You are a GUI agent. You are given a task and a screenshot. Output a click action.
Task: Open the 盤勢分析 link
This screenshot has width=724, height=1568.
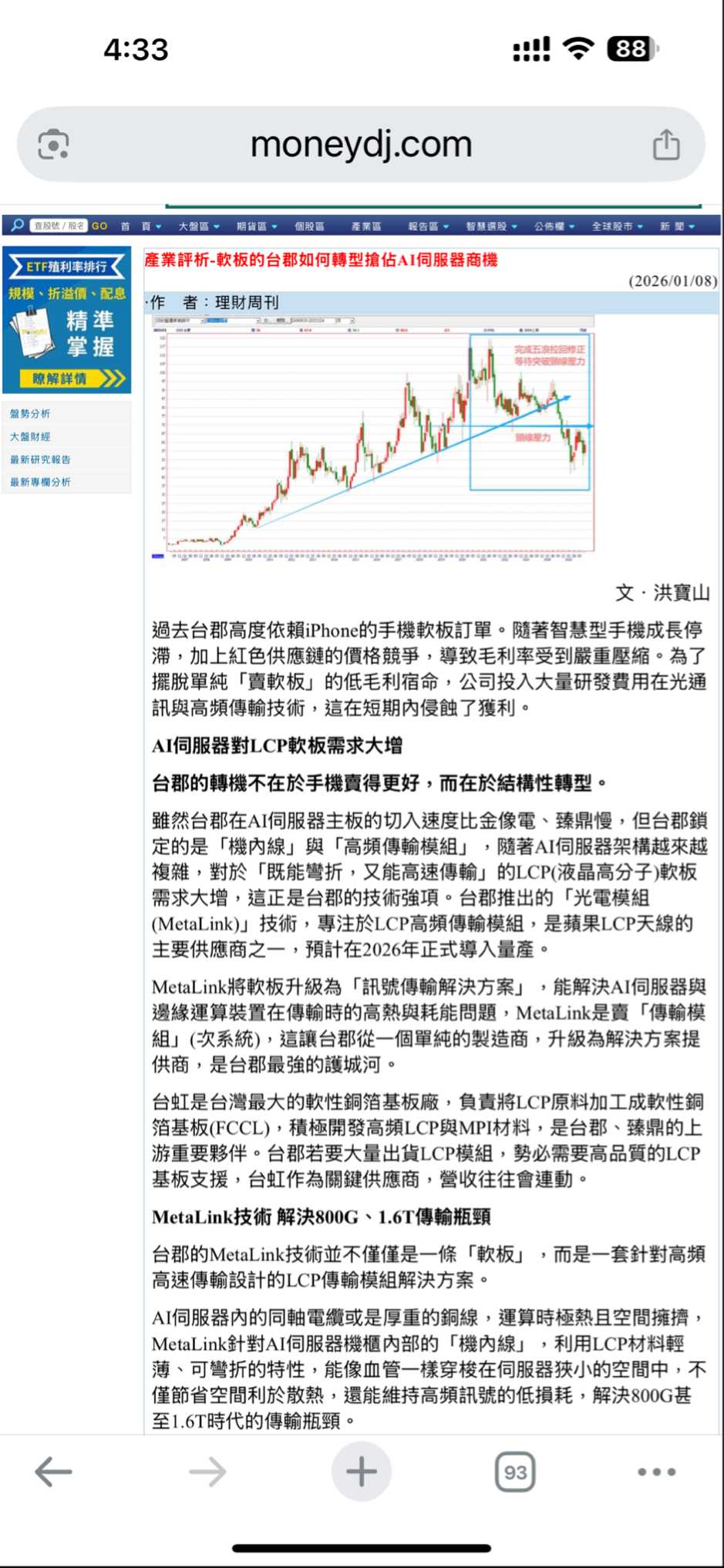point(30,414)
